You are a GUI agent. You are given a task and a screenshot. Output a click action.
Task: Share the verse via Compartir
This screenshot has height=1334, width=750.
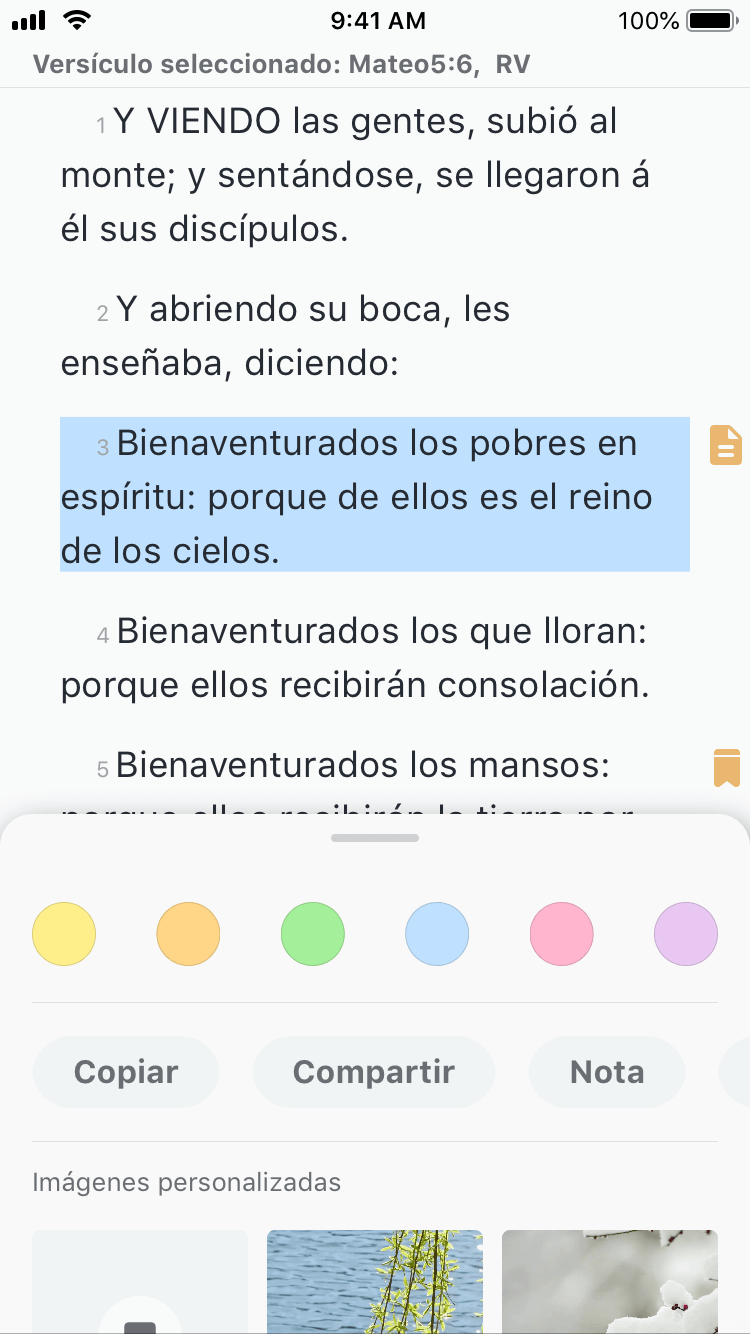(374, 1072)
